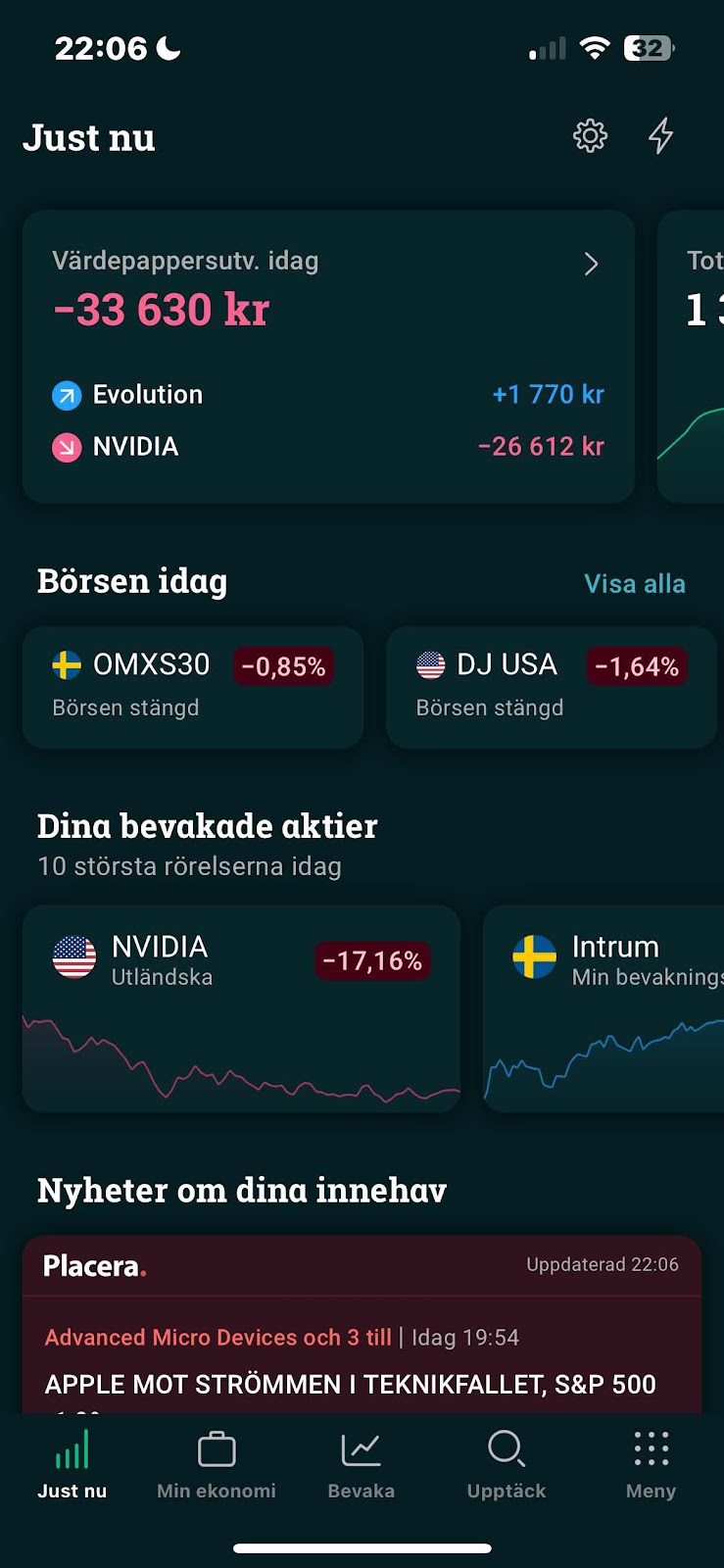
Task: Switch to the Bevaka tab
Action: (362, 1465)
